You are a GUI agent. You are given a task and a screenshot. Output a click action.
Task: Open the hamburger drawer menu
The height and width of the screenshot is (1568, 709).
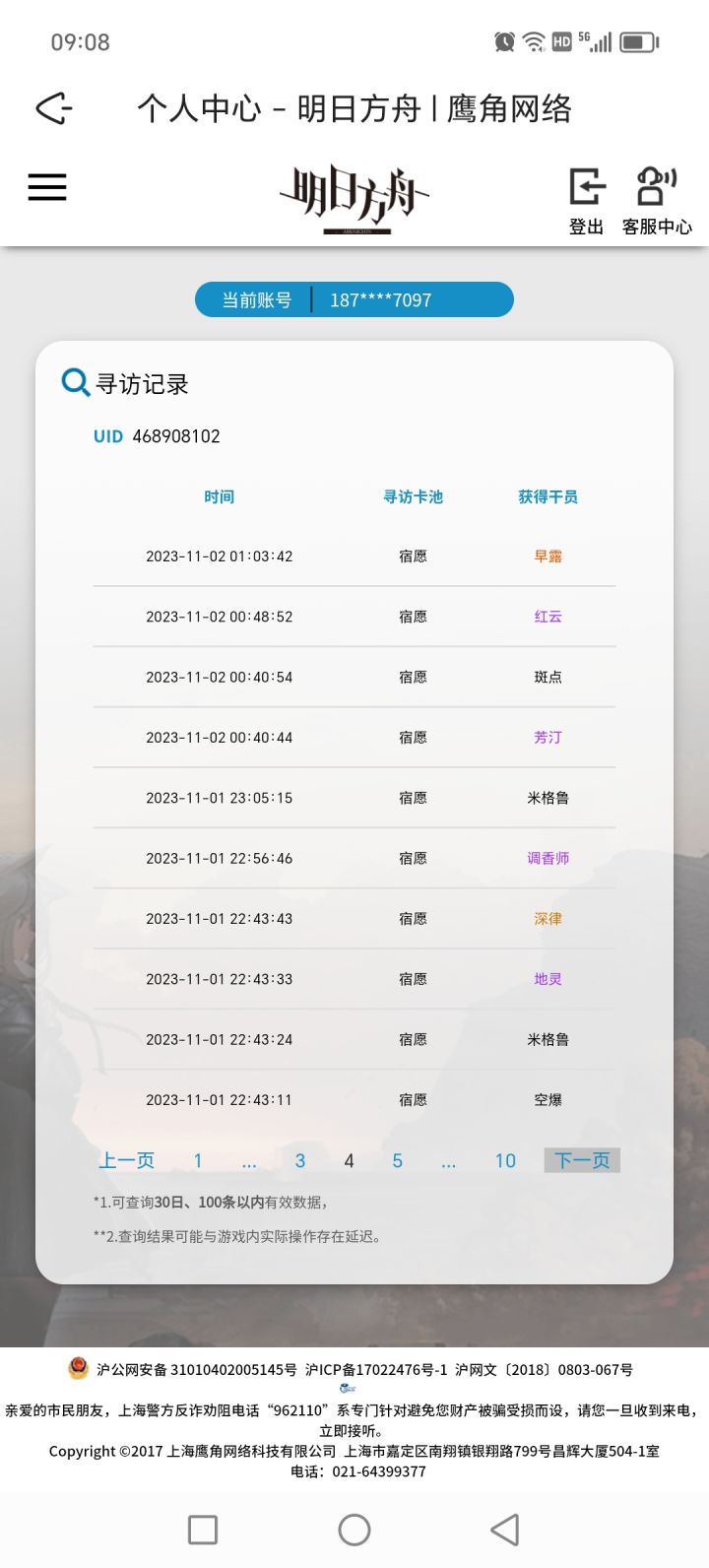click(x=47, y=187)
